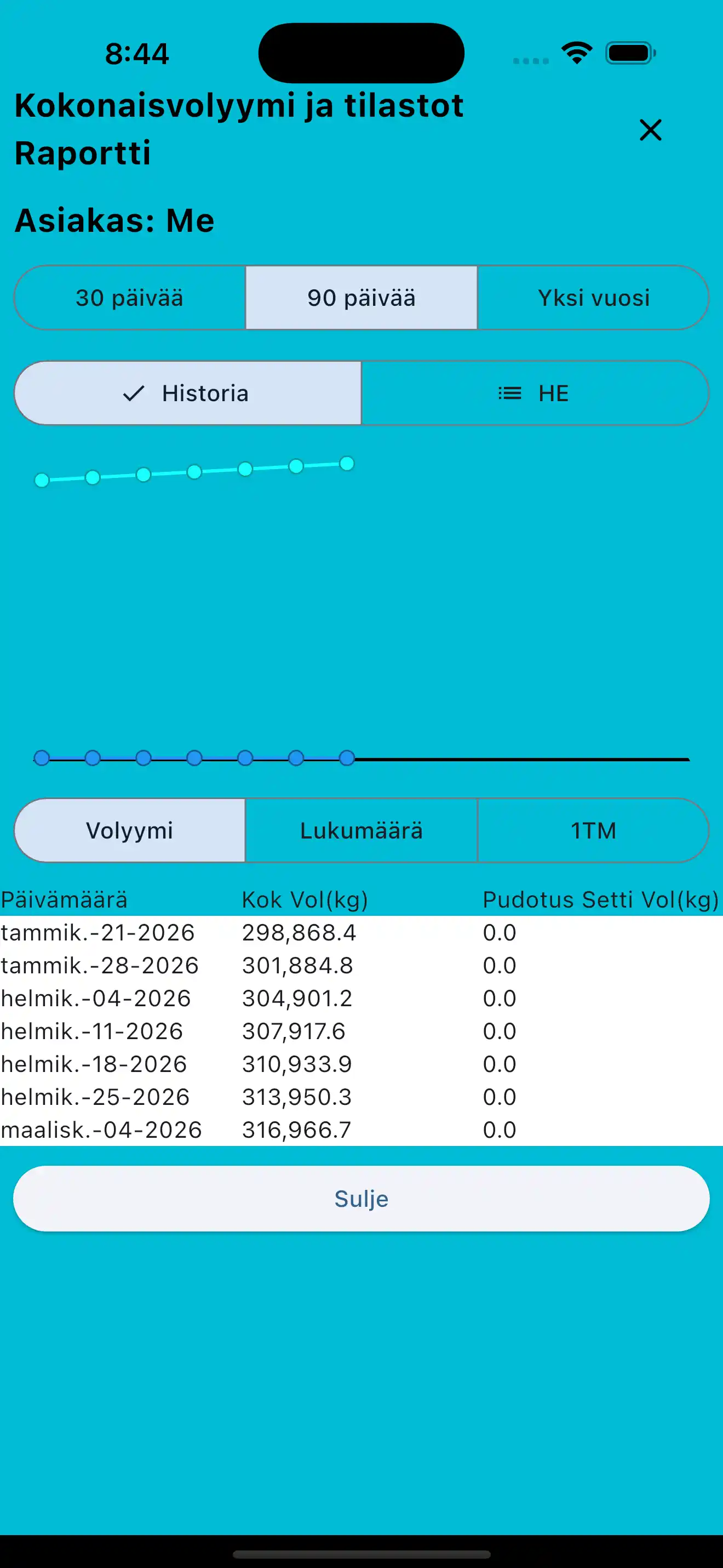Select the 30 päivää time range
The height and width of the screenshot is (1568, 723).
point(129,298)
